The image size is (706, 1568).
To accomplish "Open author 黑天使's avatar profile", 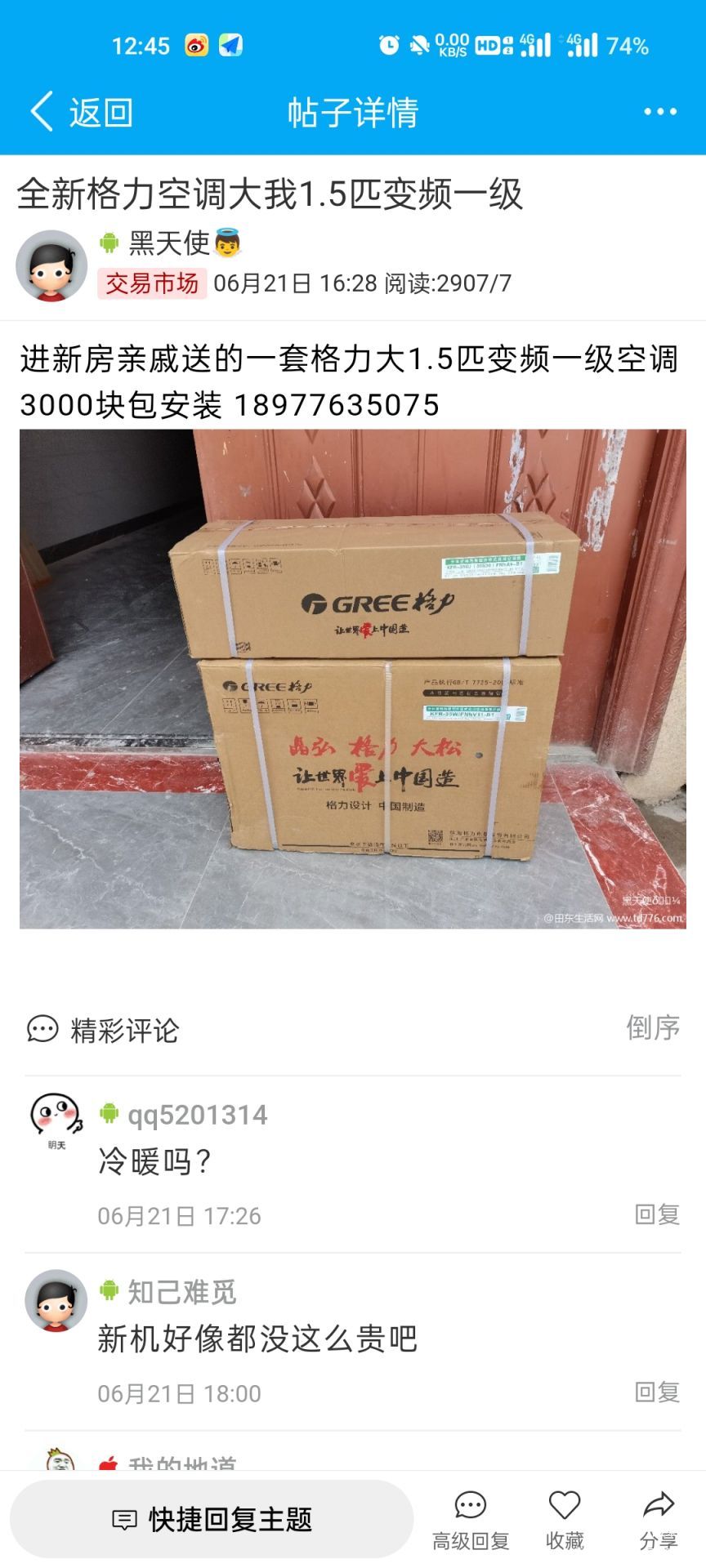I will coord(51,265).
